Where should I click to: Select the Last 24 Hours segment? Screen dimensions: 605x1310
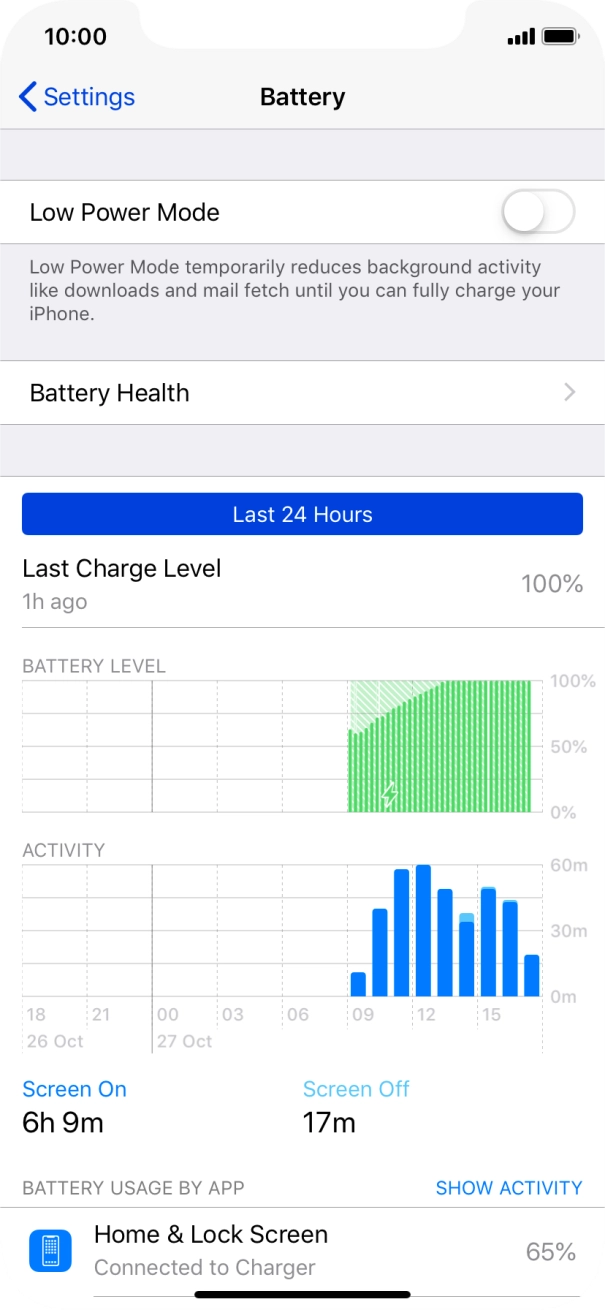(302, 514)
